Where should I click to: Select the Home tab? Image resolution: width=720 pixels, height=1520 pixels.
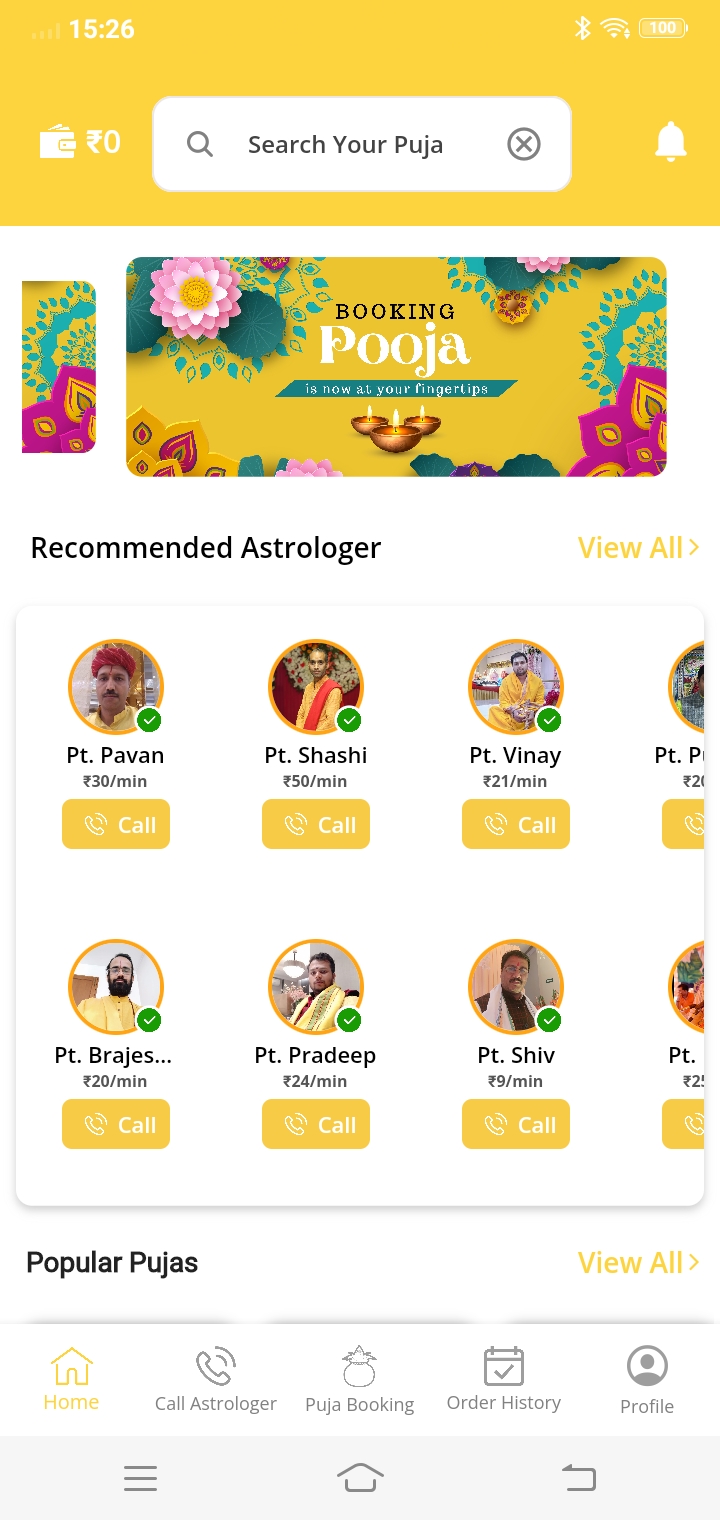(71, 1380)
